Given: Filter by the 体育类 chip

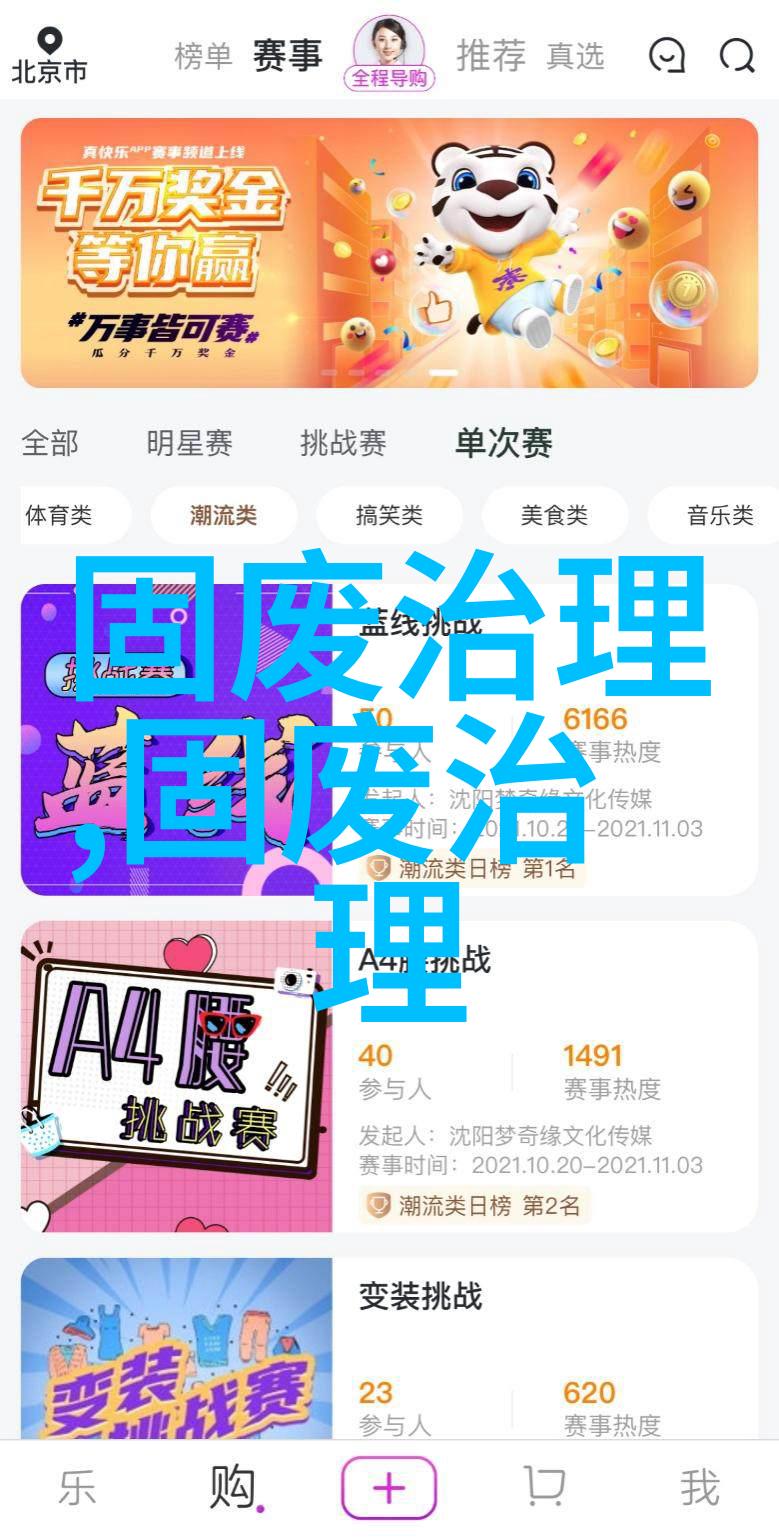Looking at the screenshot, I should (x=60, y=515).
